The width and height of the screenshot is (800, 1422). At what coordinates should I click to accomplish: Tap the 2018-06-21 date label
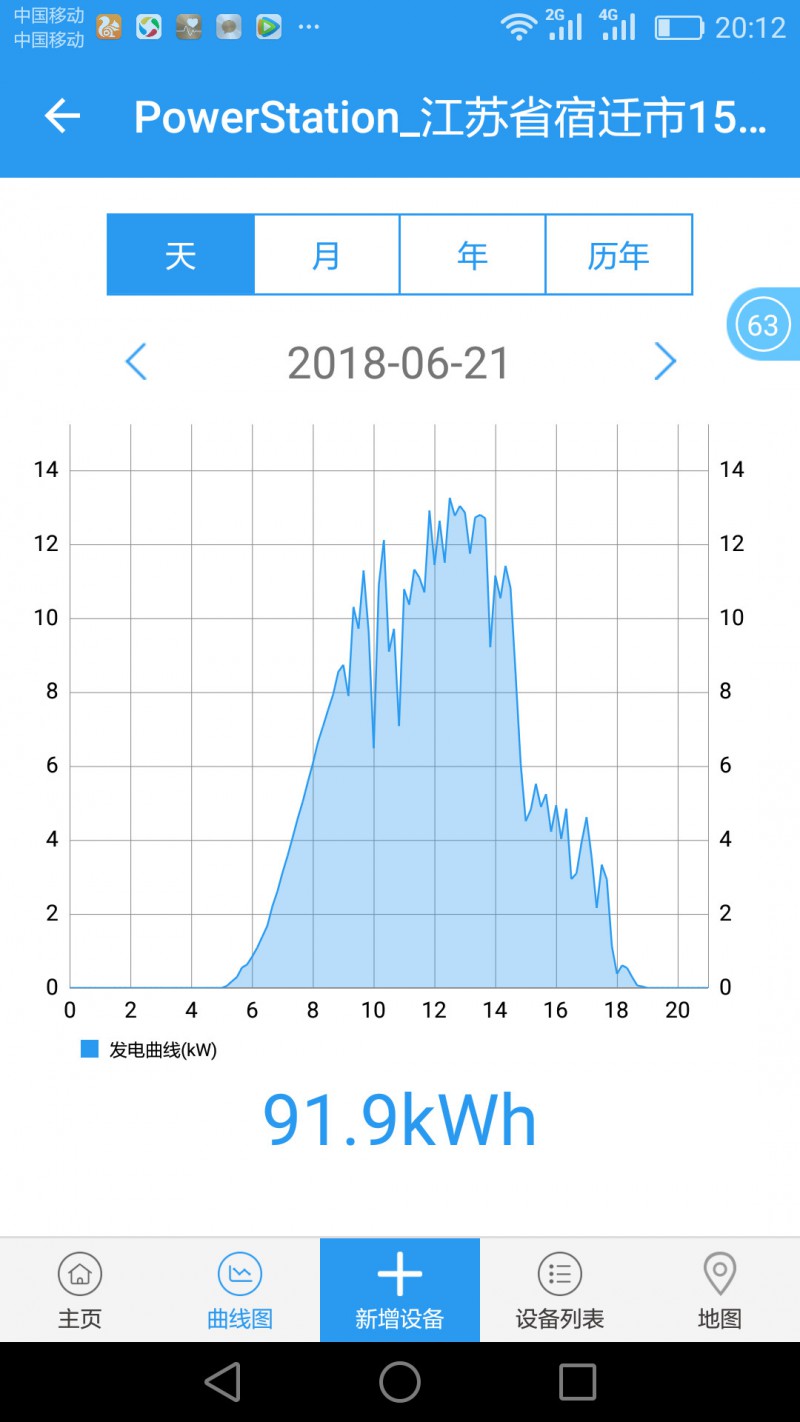400,362
